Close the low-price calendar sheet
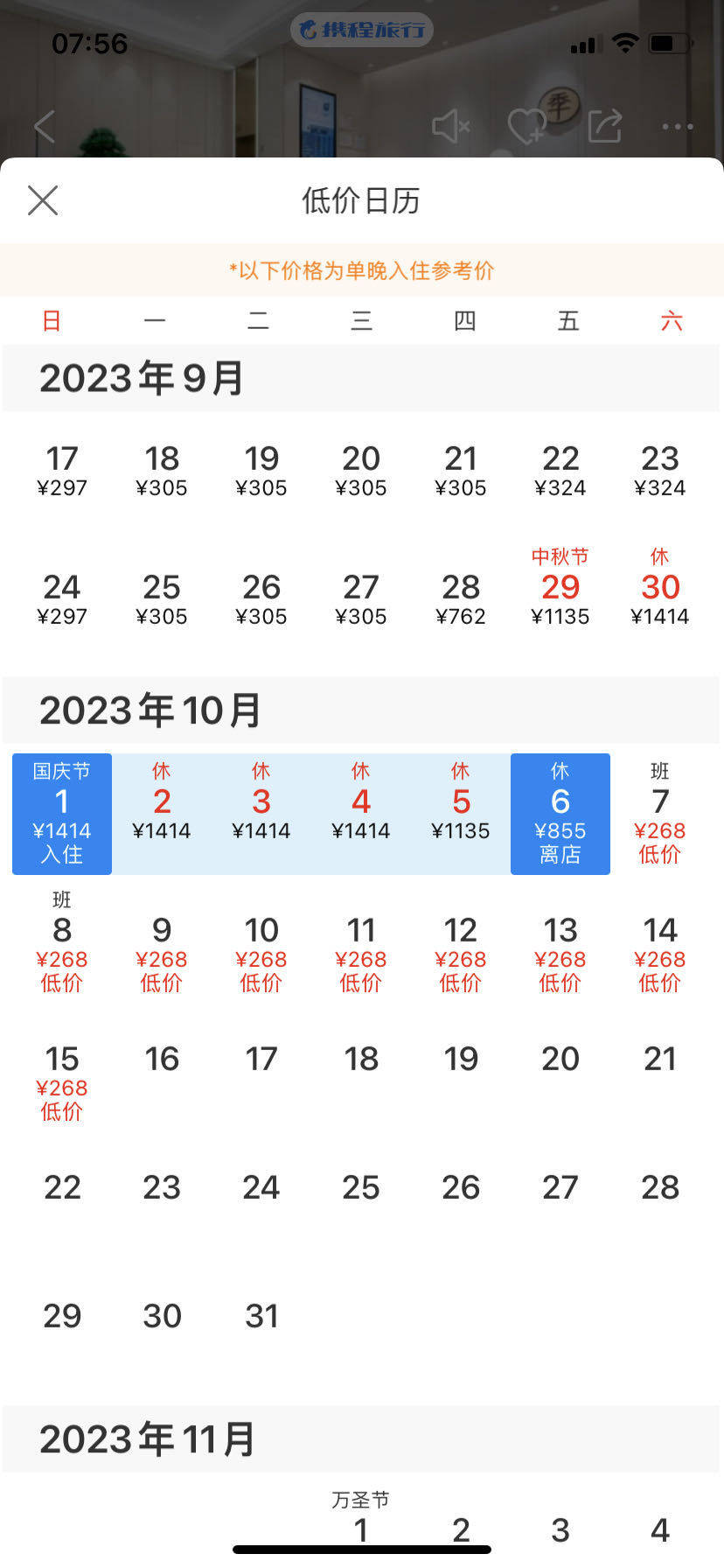 [42, 200]
